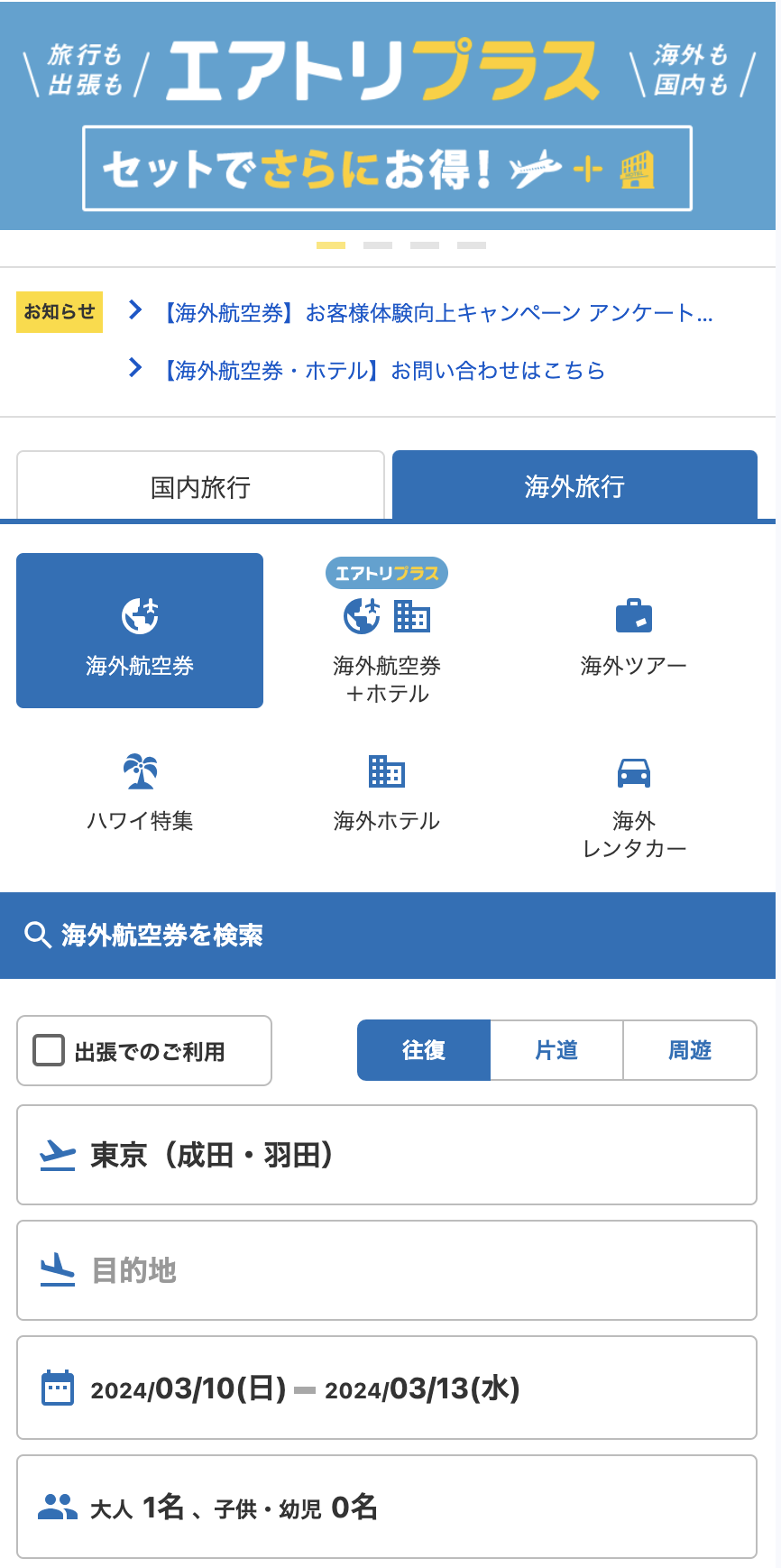The height and width of the screenshot is (1568, 781).
Task: Open 海外航空券＋ホテル package option
Action: (x=387, y=641)
